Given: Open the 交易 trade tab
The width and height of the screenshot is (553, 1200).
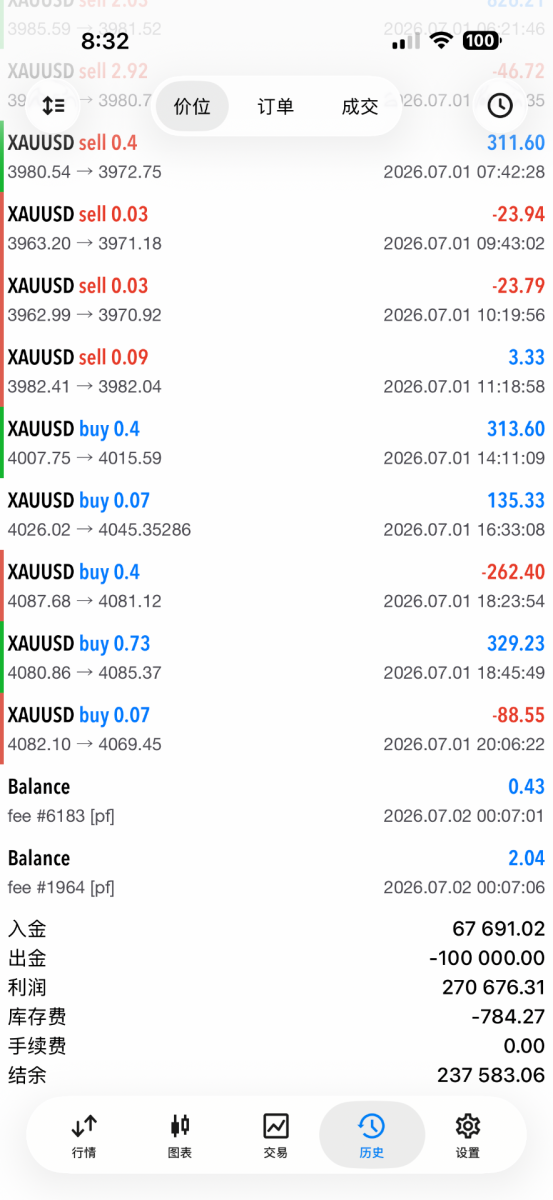Looking at the screenshot, I should [276, 1136].
